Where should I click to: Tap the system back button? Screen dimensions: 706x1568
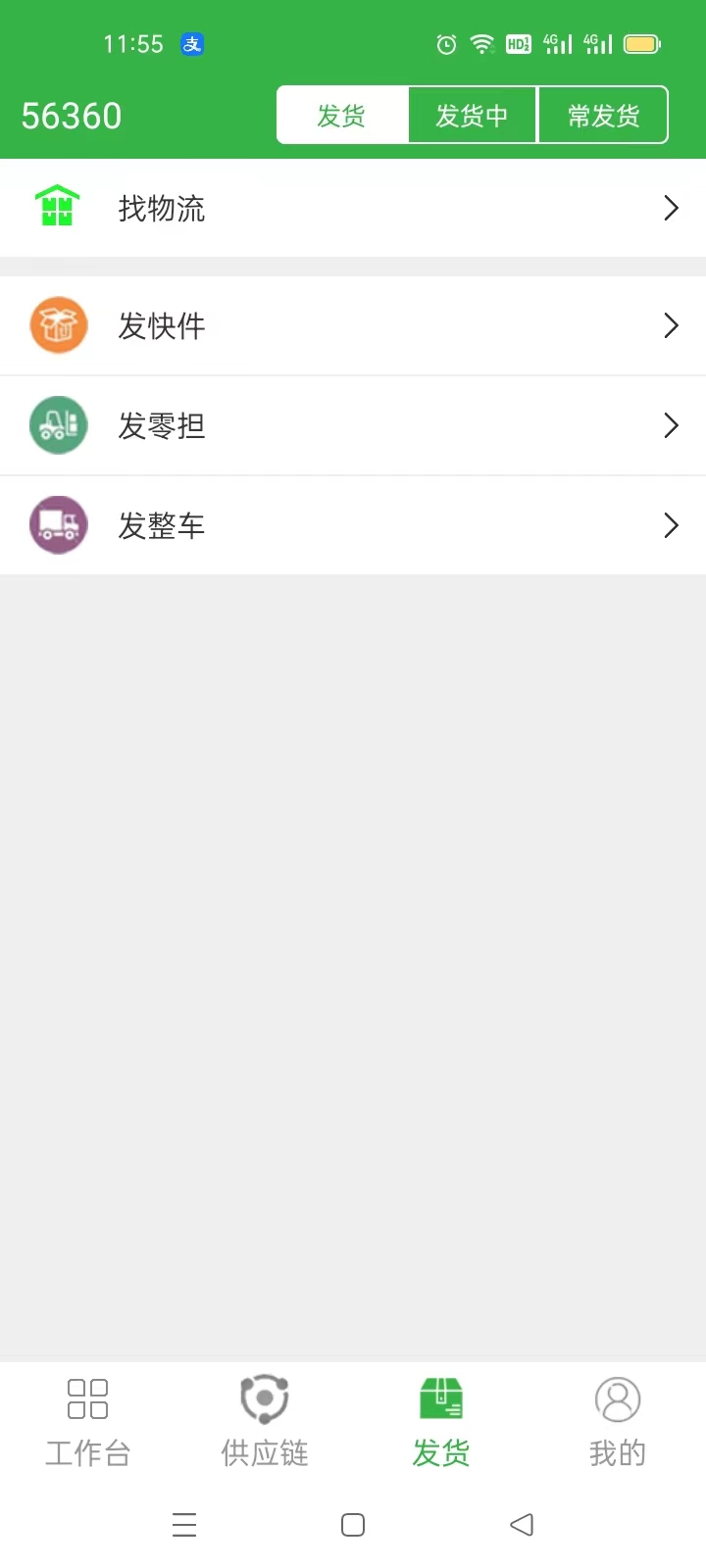(522, 1525)
